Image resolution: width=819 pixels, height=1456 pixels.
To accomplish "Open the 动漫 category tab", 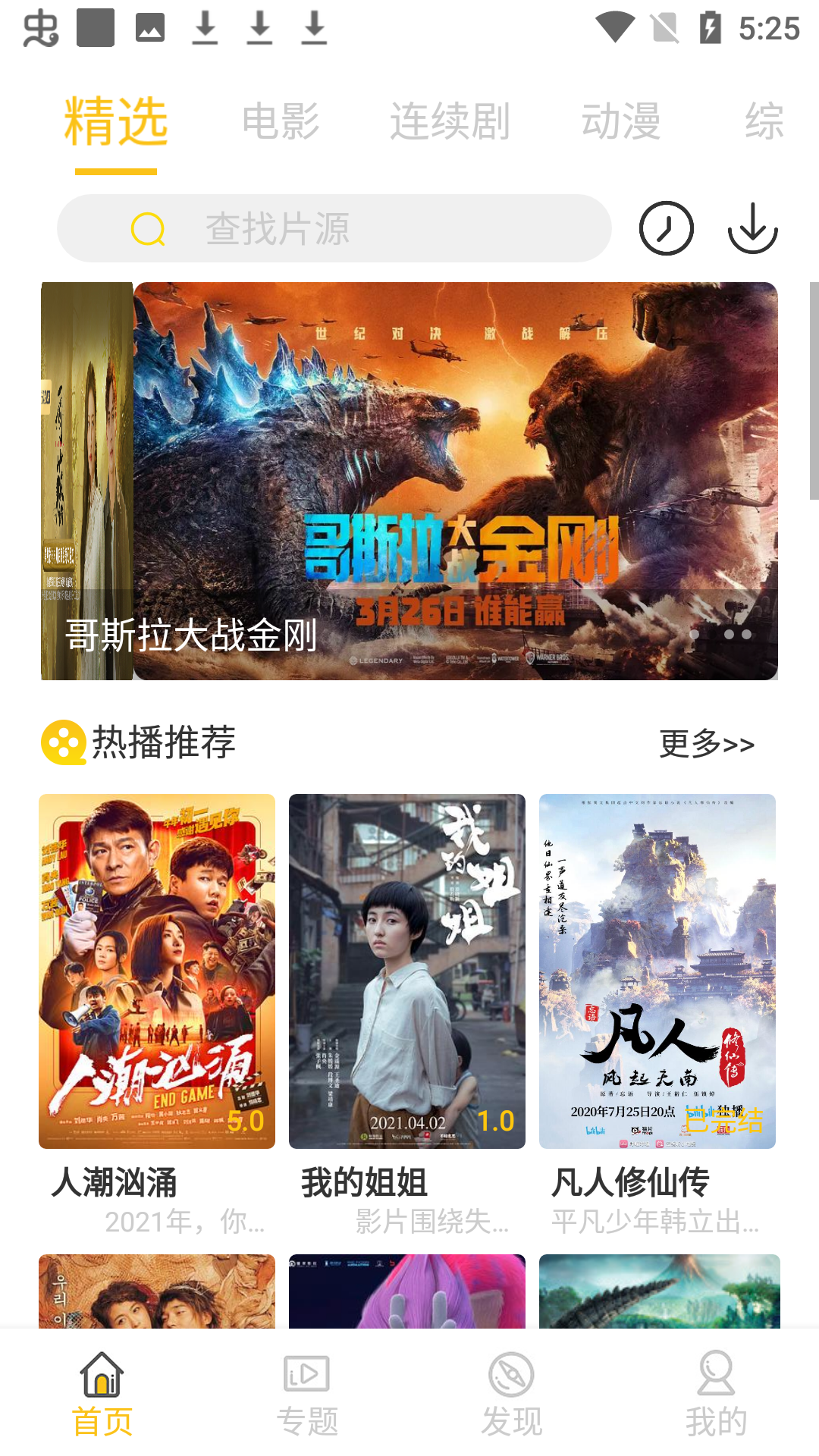I will [x=623, y=121].
